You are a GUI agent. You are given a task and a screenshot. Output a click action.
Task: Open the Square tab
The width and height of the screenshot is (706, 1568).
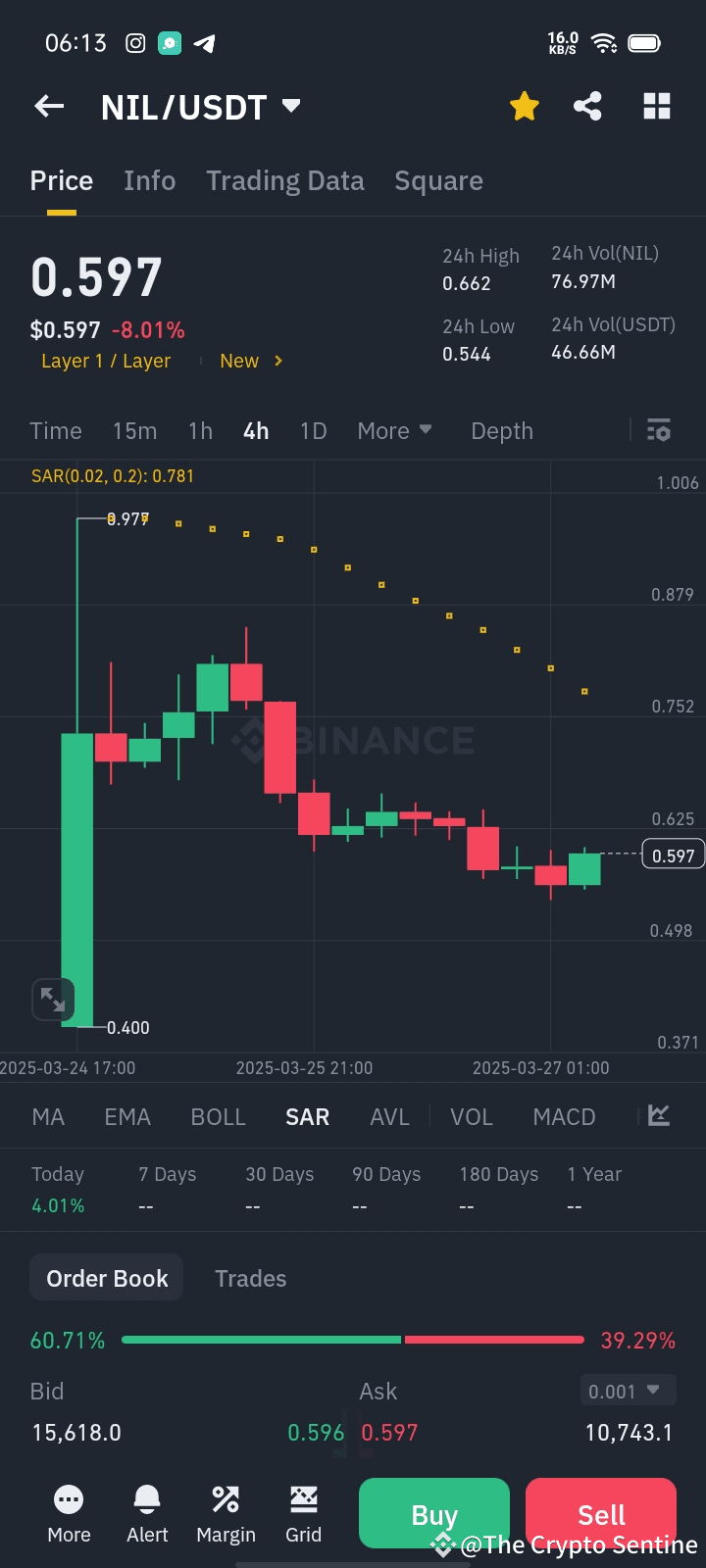pyautogui.click(x=438, y=181)
